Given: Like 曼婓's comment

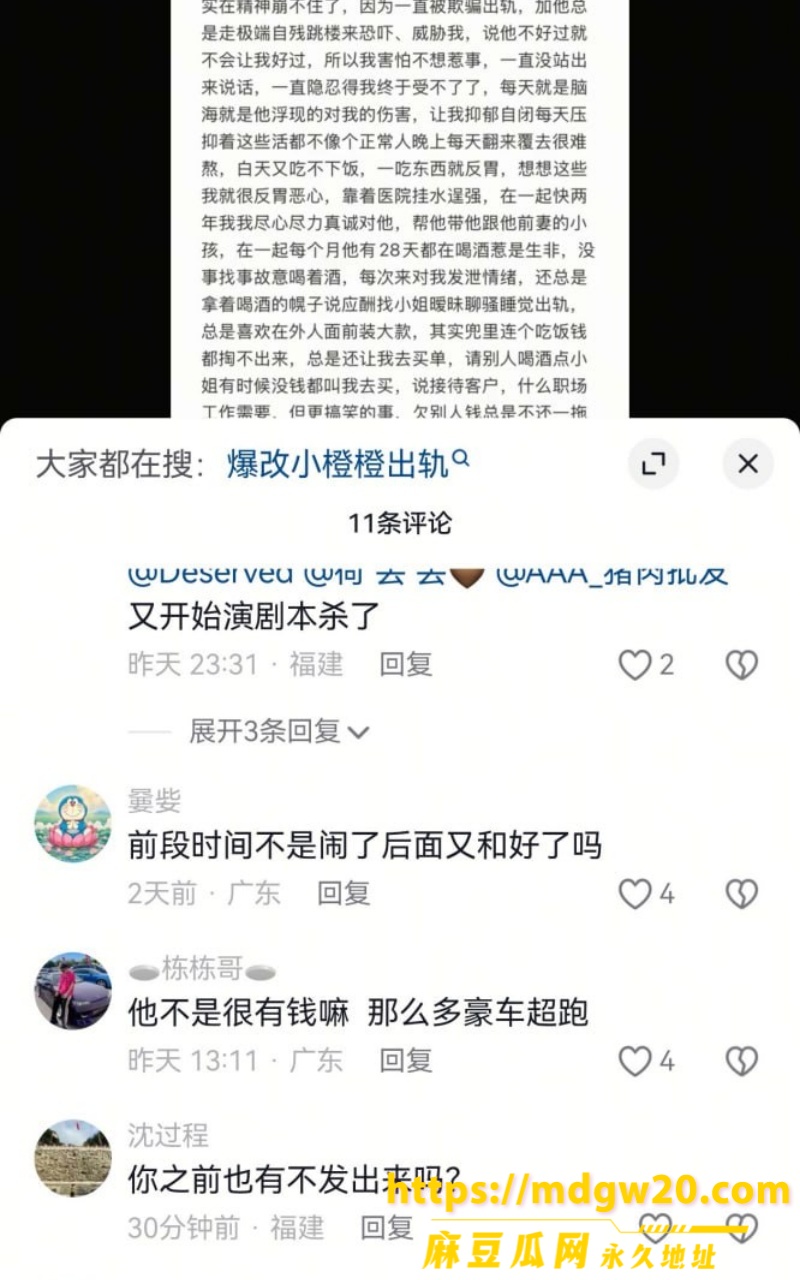Looking at the screenshot, I should (x=646, y=894).
